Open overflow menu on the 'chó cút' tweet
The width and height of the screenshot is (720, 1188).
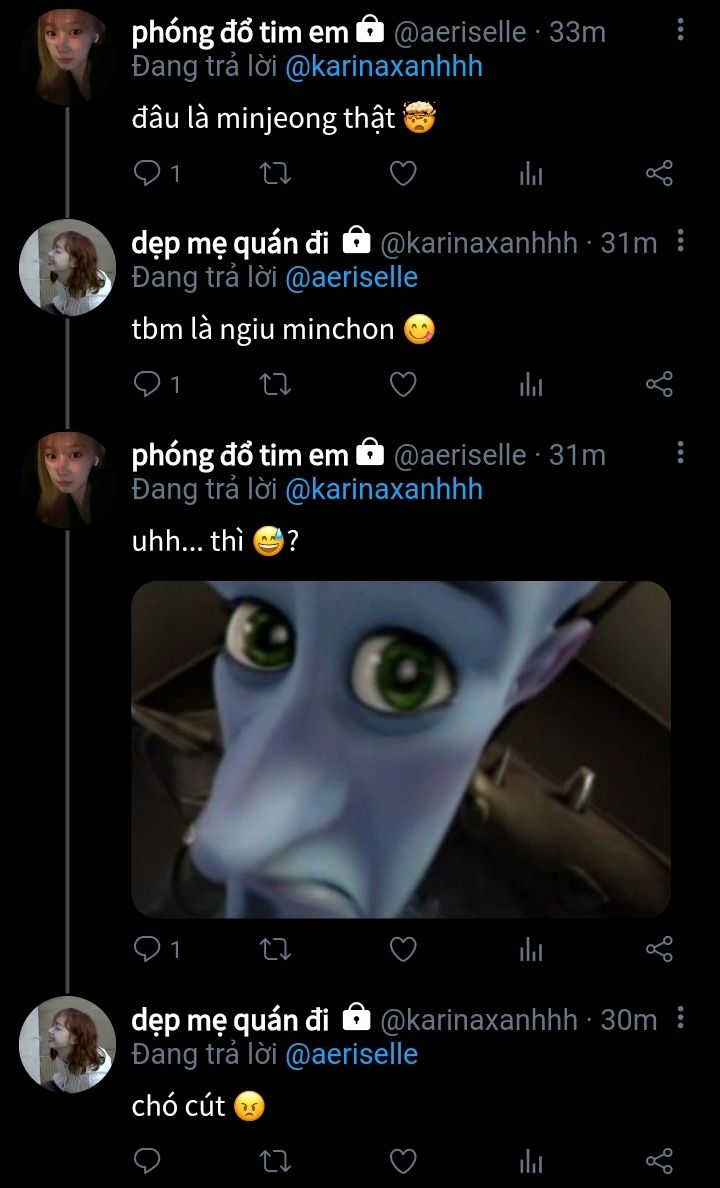click(x=680, y=1018)
